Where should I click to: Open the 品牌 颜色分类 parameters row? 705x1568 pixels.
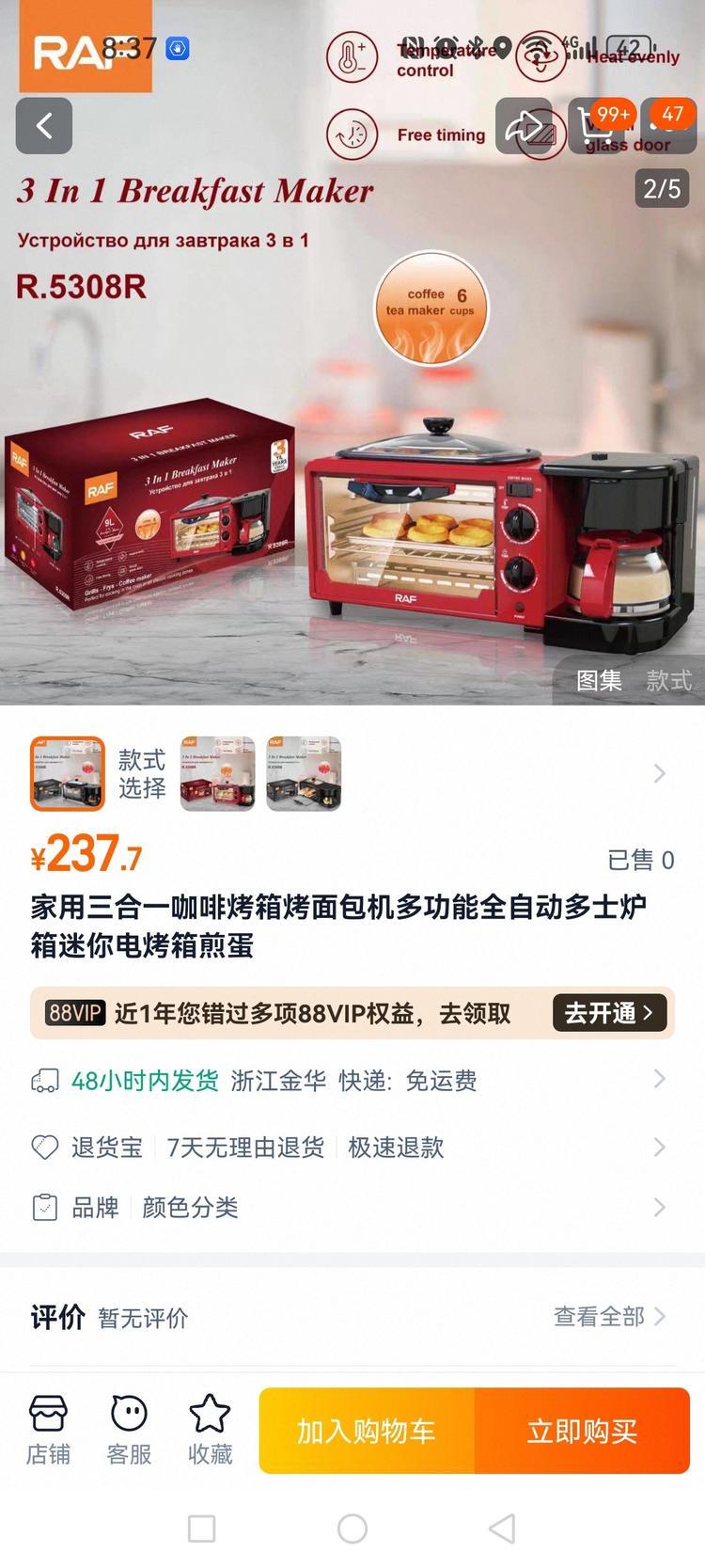pos(352,1207)
